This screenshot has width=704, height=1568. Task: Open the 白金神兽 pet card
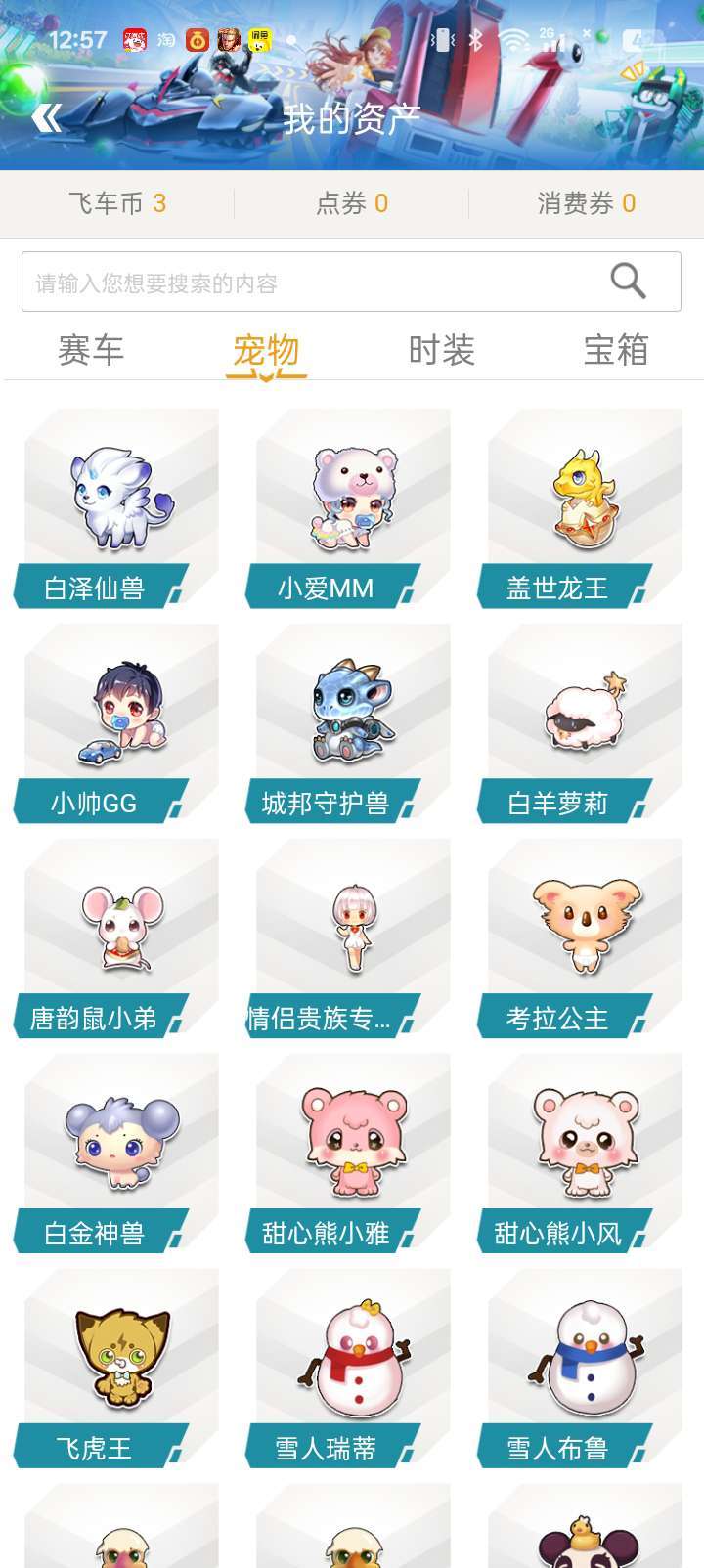tap(116, 1154)
